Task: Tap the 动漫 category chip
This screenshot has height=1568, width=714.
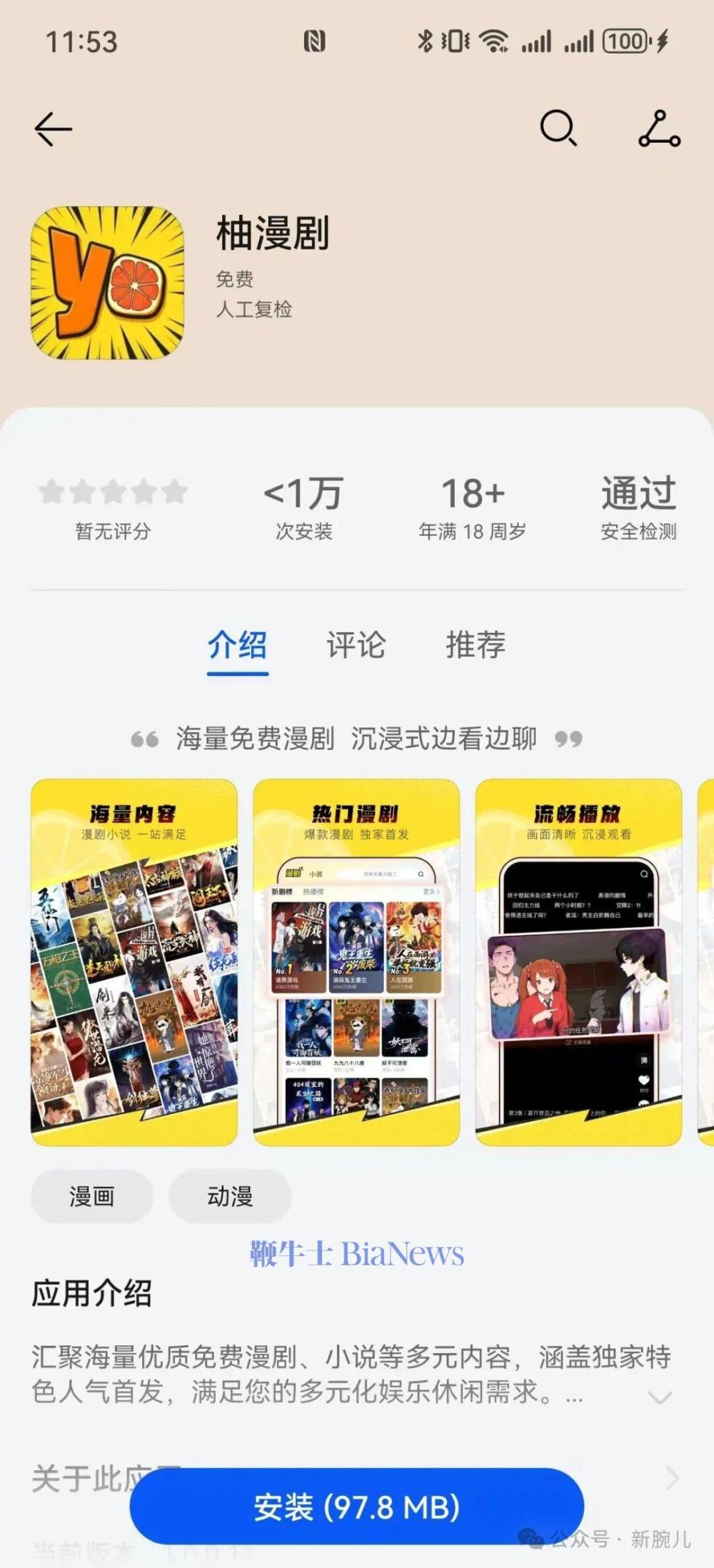Action: point(230,1196)
